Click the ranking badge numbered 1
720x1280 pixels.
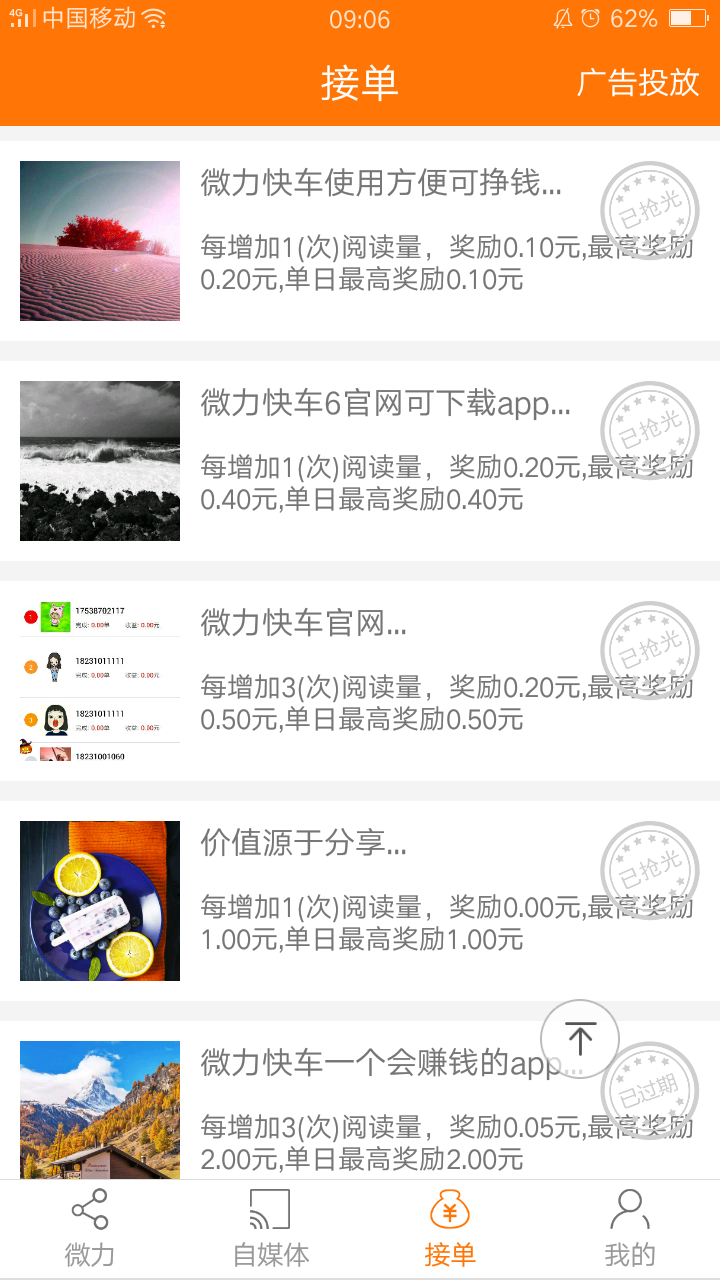(29, 616)
